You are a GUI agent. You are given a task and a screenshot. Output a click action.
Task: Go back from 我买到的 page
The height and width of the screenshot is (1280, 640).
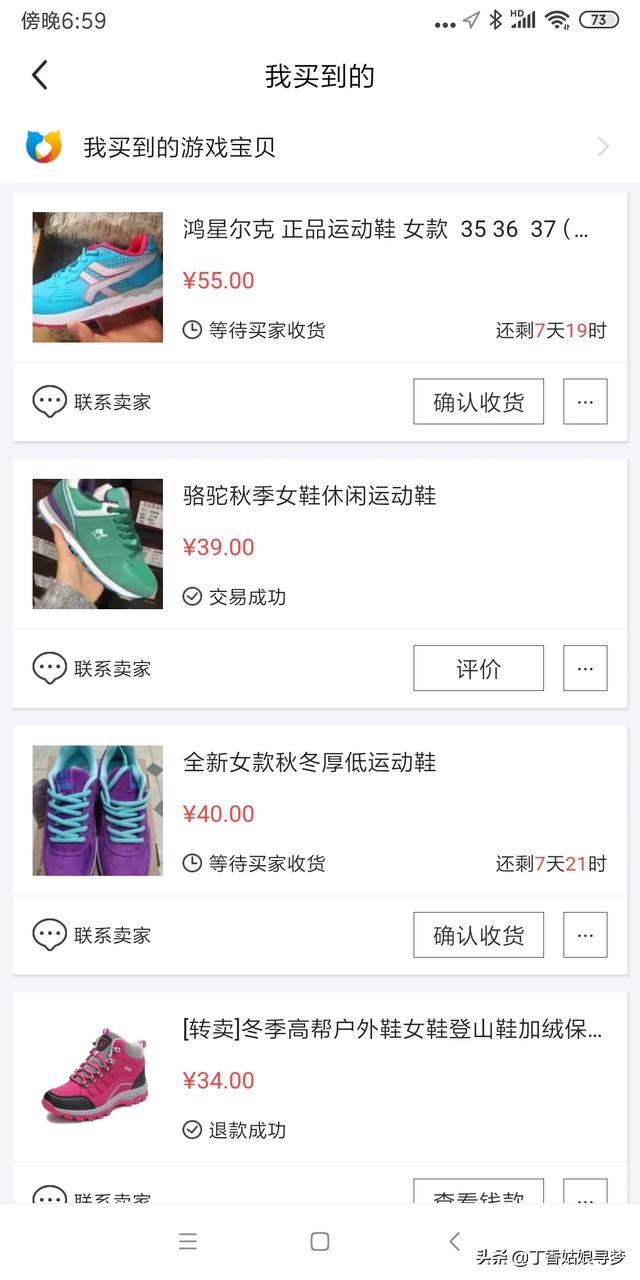point(40,75)
